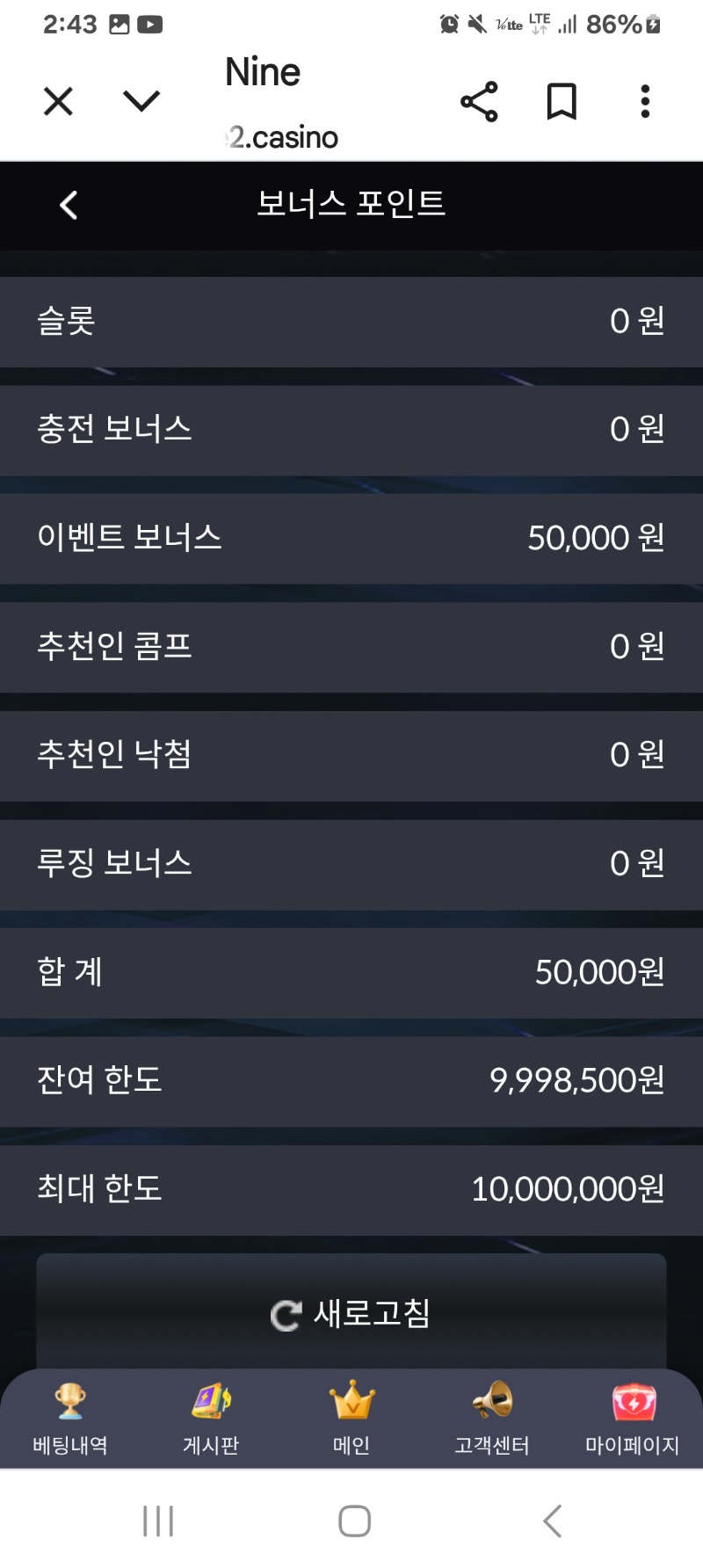Open the three-dot overflow menu
Viewport: 703px width, 1568px height.
[644, 101]
